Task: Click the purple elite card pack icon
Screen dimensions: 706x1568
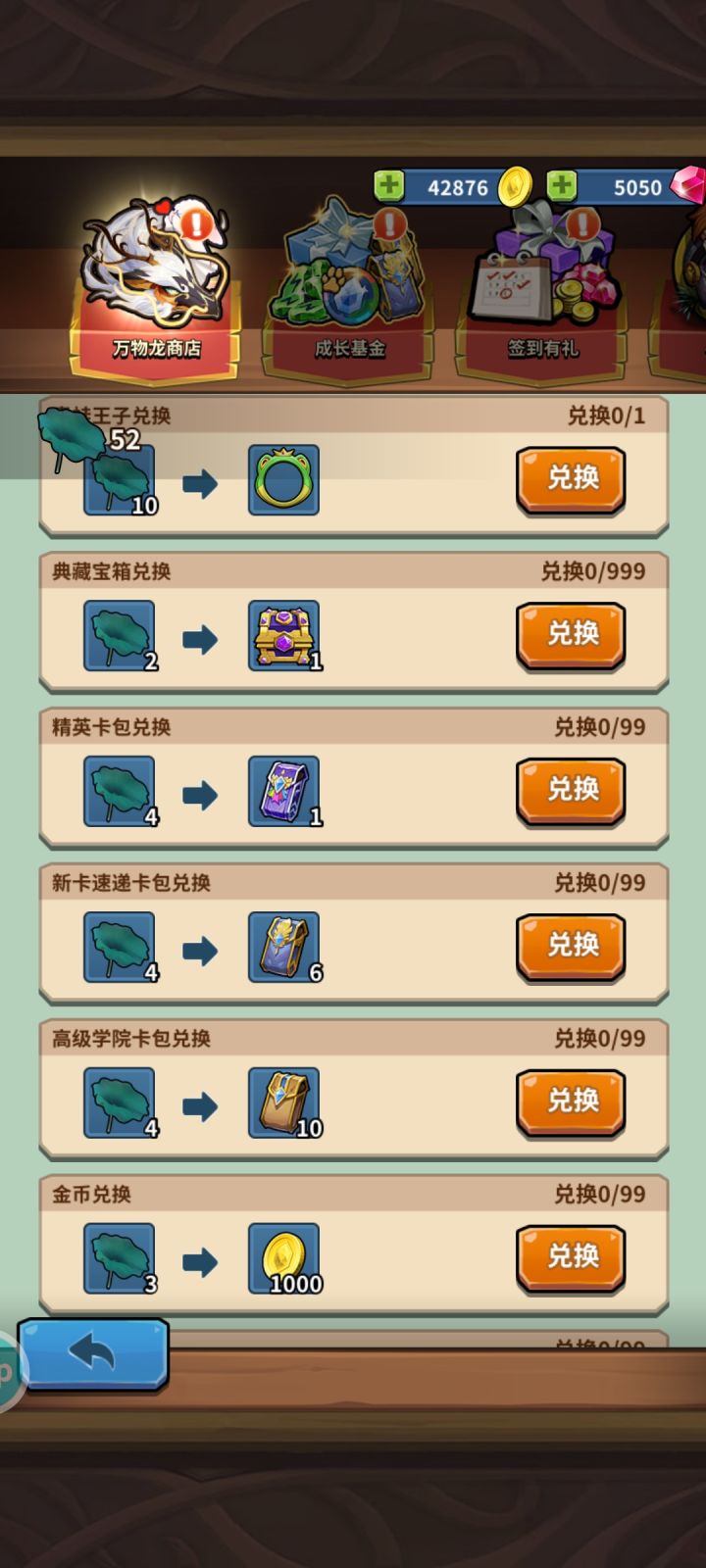Action: 283,790
